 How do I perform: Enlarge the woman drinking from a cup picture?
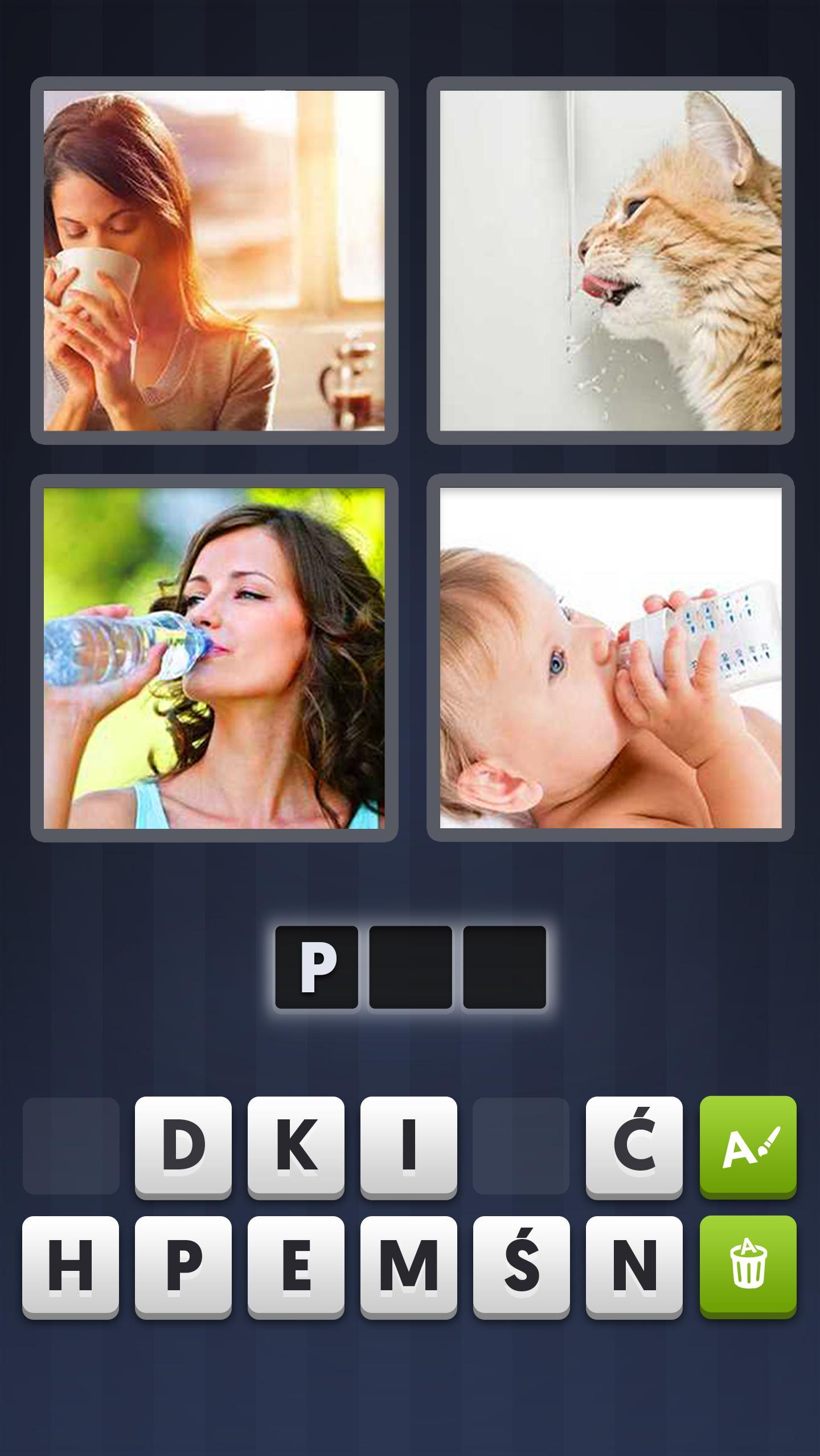pyautogui.click(x=214, y=260)
